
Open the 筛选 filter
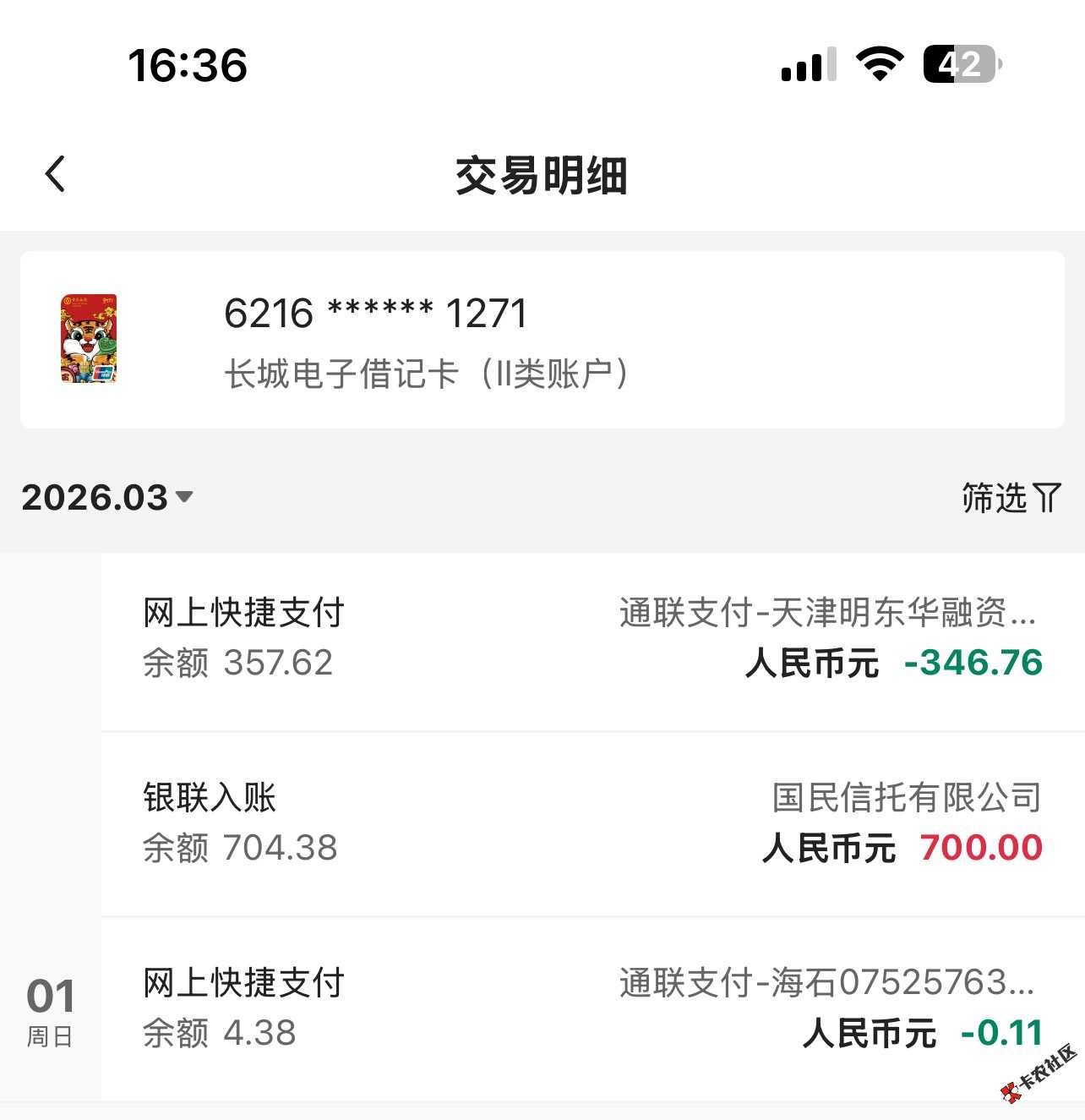[1010, 497]
